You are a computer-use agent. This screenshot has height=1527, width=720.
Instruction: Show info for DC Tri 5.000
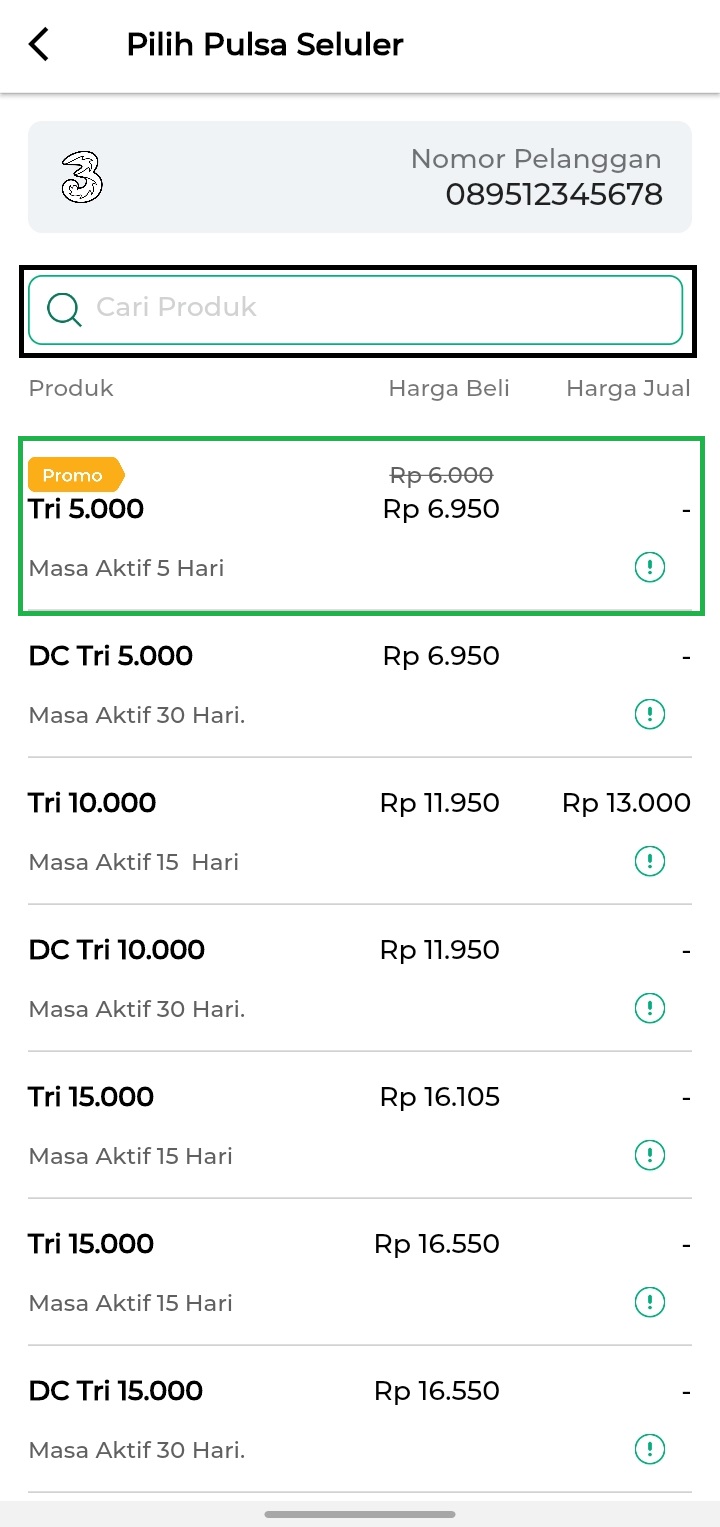[x=650, y=714]
